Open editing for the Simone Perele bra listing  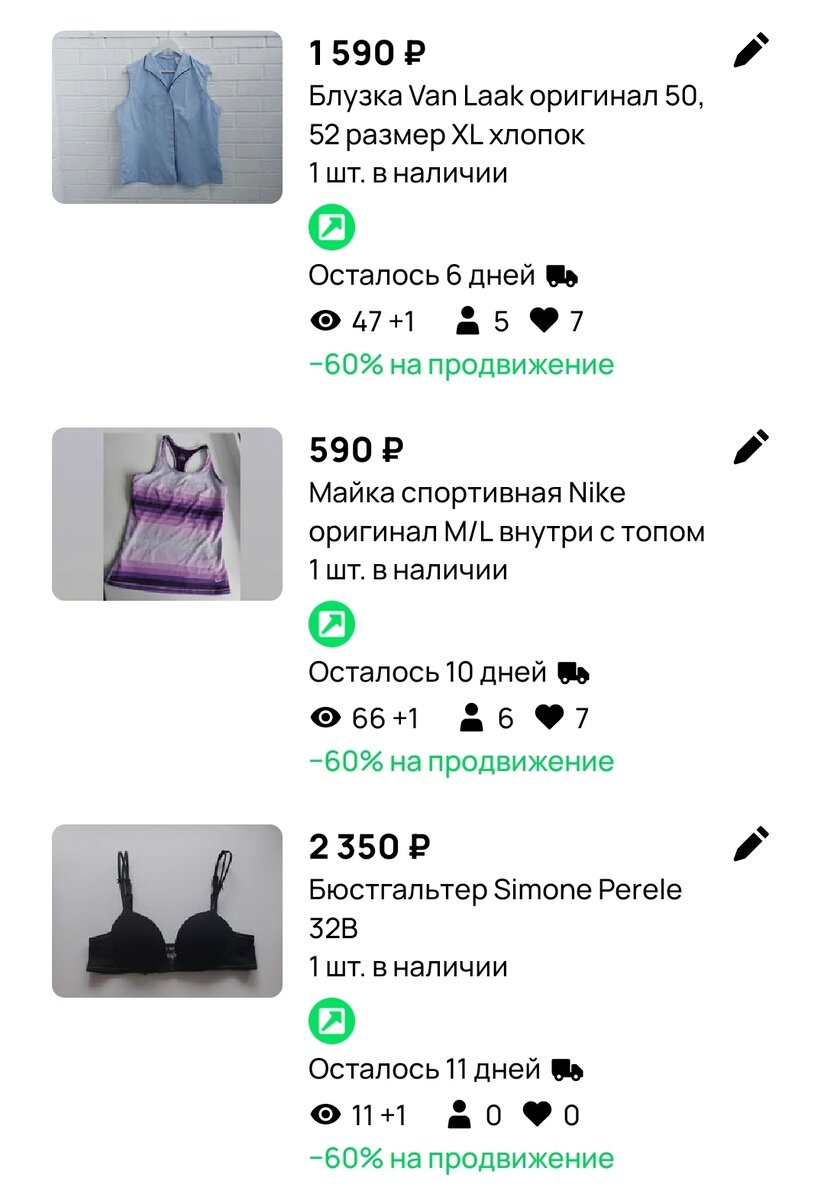pyautogui.click(x=752, y=844)
